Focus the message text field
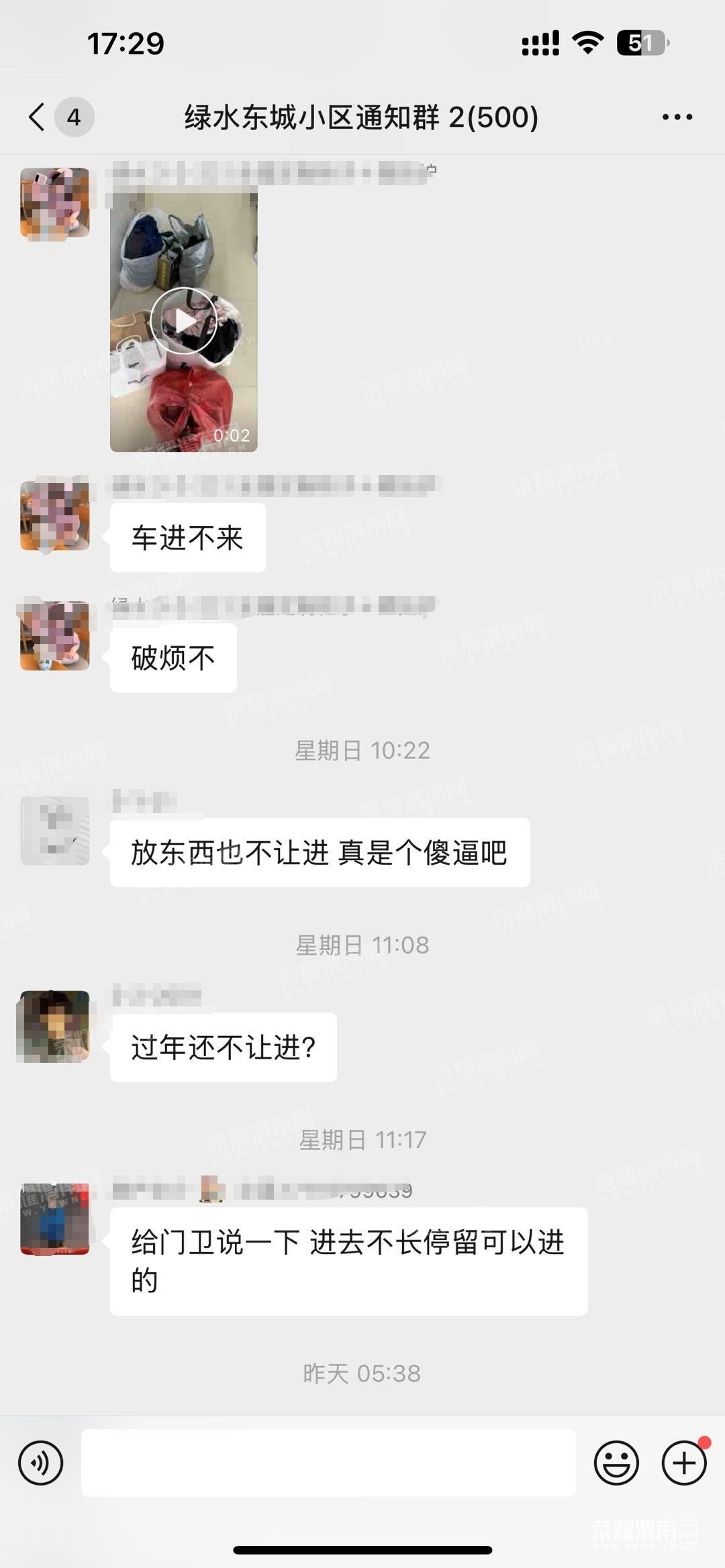The width and height of the screenshot is (725, 1568). tap(328, 1463)
